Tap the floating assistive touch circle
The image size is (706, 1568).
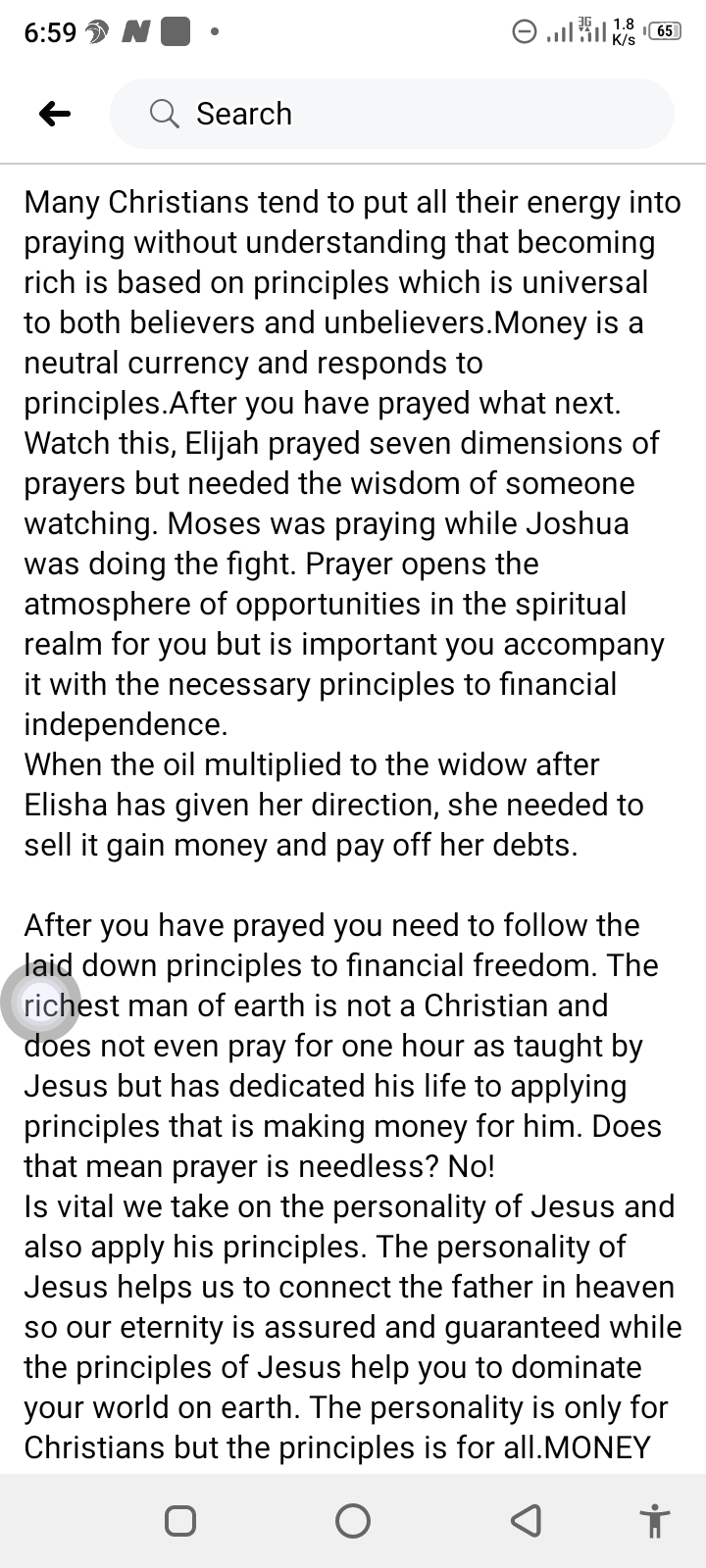40,1002
